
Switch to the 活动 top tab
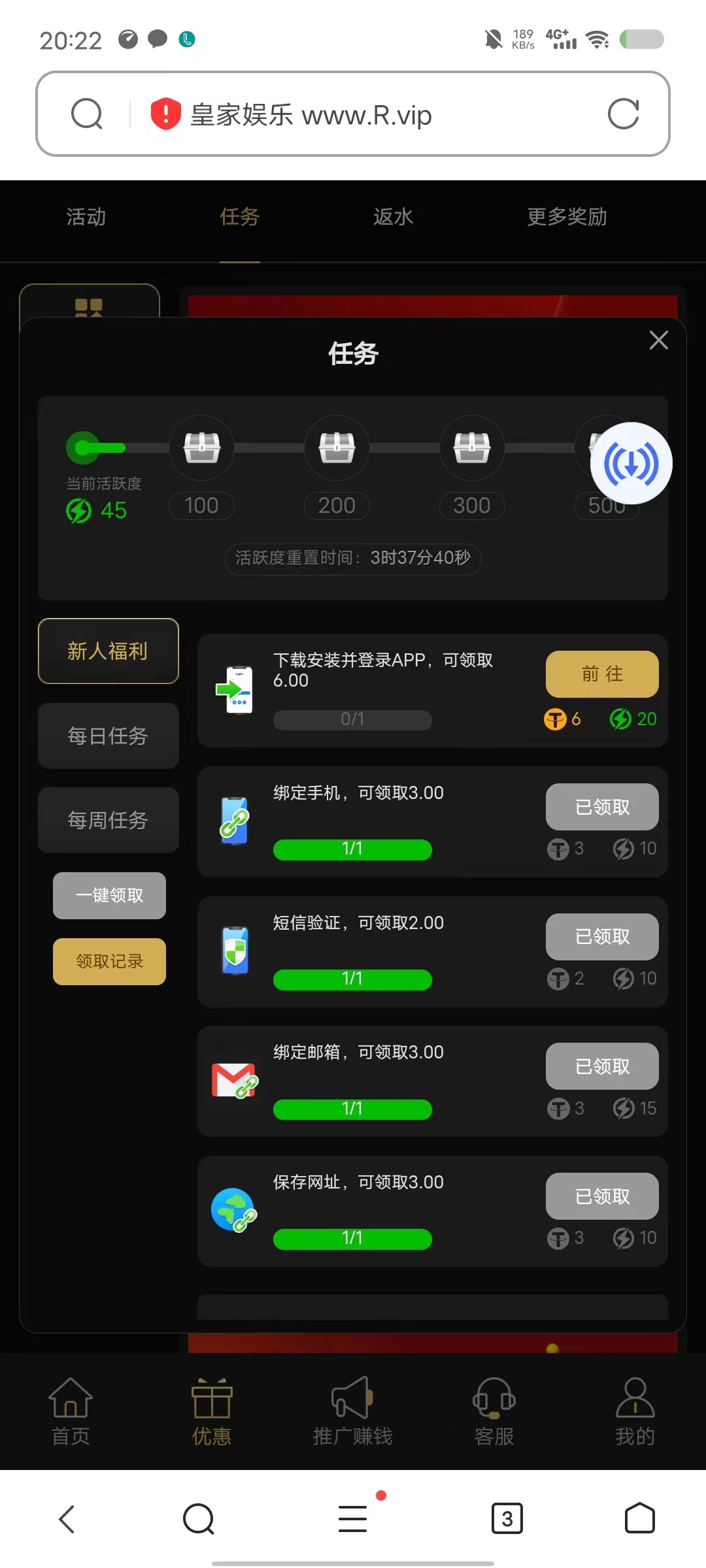pyautogui.click(x=86, y=217)
